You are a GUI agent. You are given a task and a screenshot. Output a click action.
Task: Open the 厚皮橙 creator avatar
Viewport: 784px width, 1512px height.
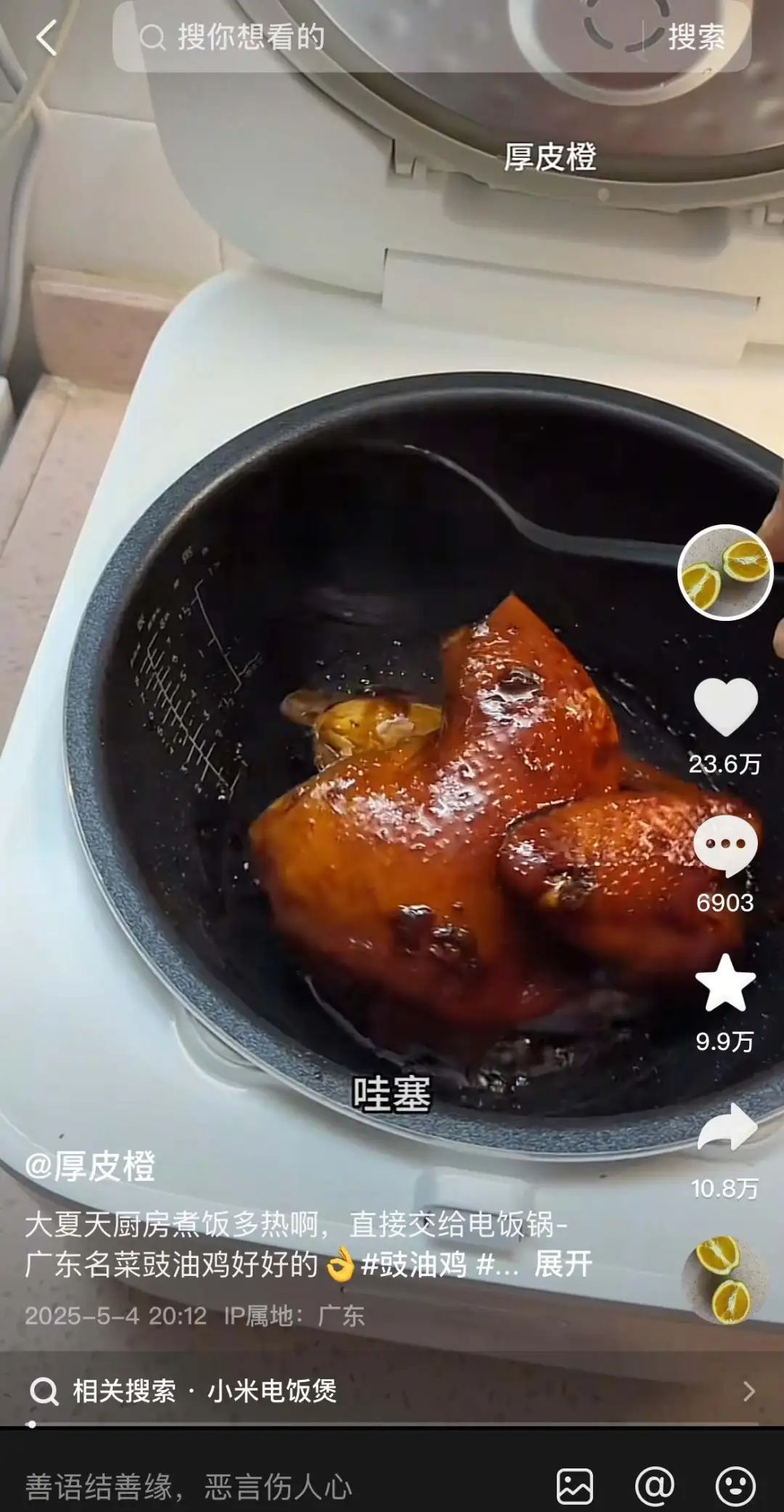click(724, 572)
